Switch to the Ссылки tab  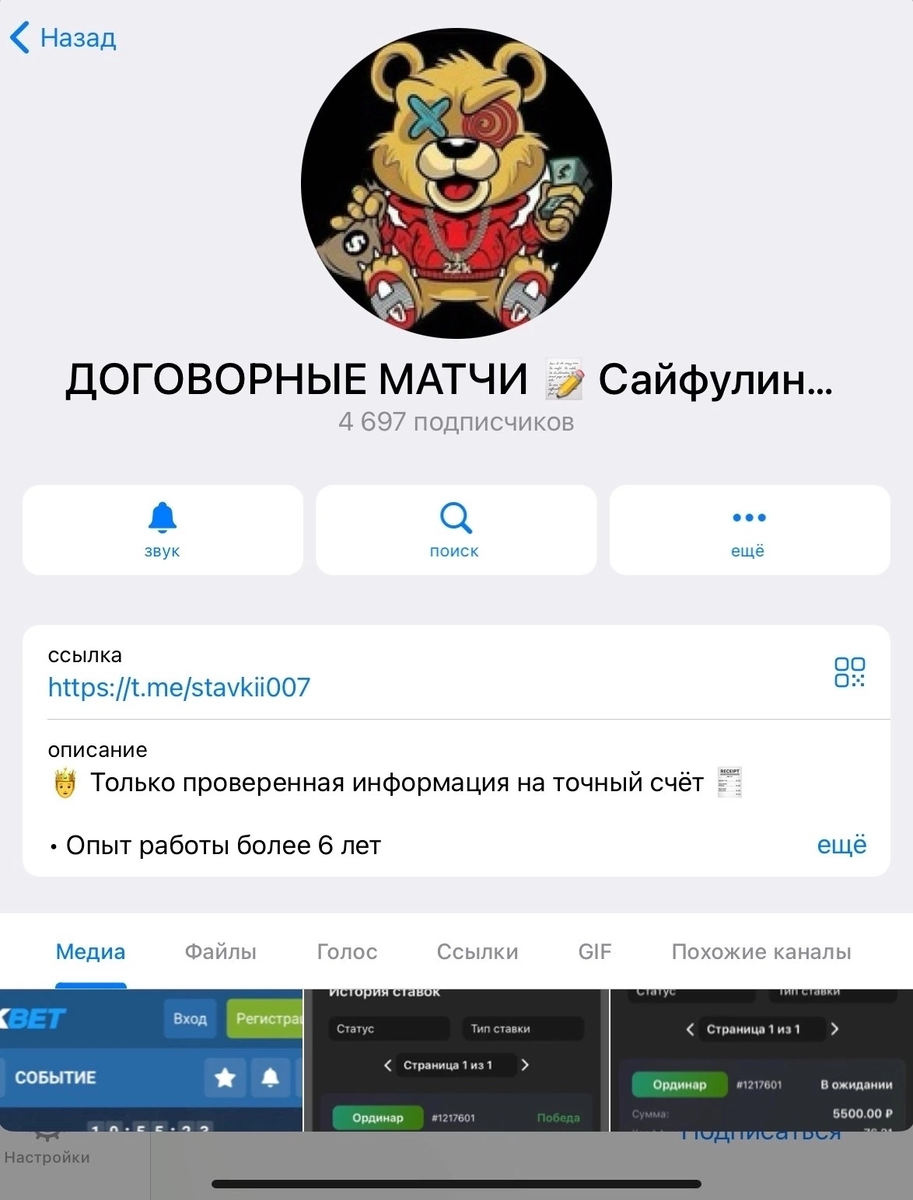(x=478, y=952)
